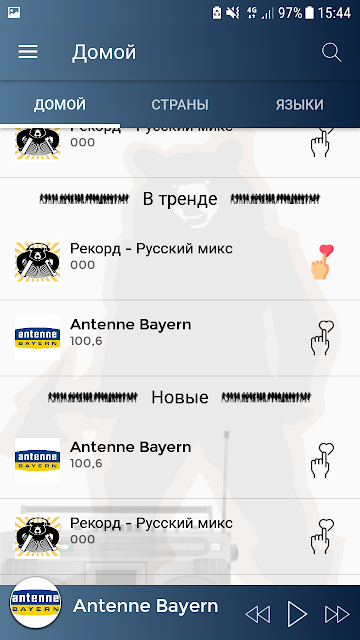Viewport: 360px width, 640px height.
Task: Play the Antenne Bayern station
Action: (297, 613)
